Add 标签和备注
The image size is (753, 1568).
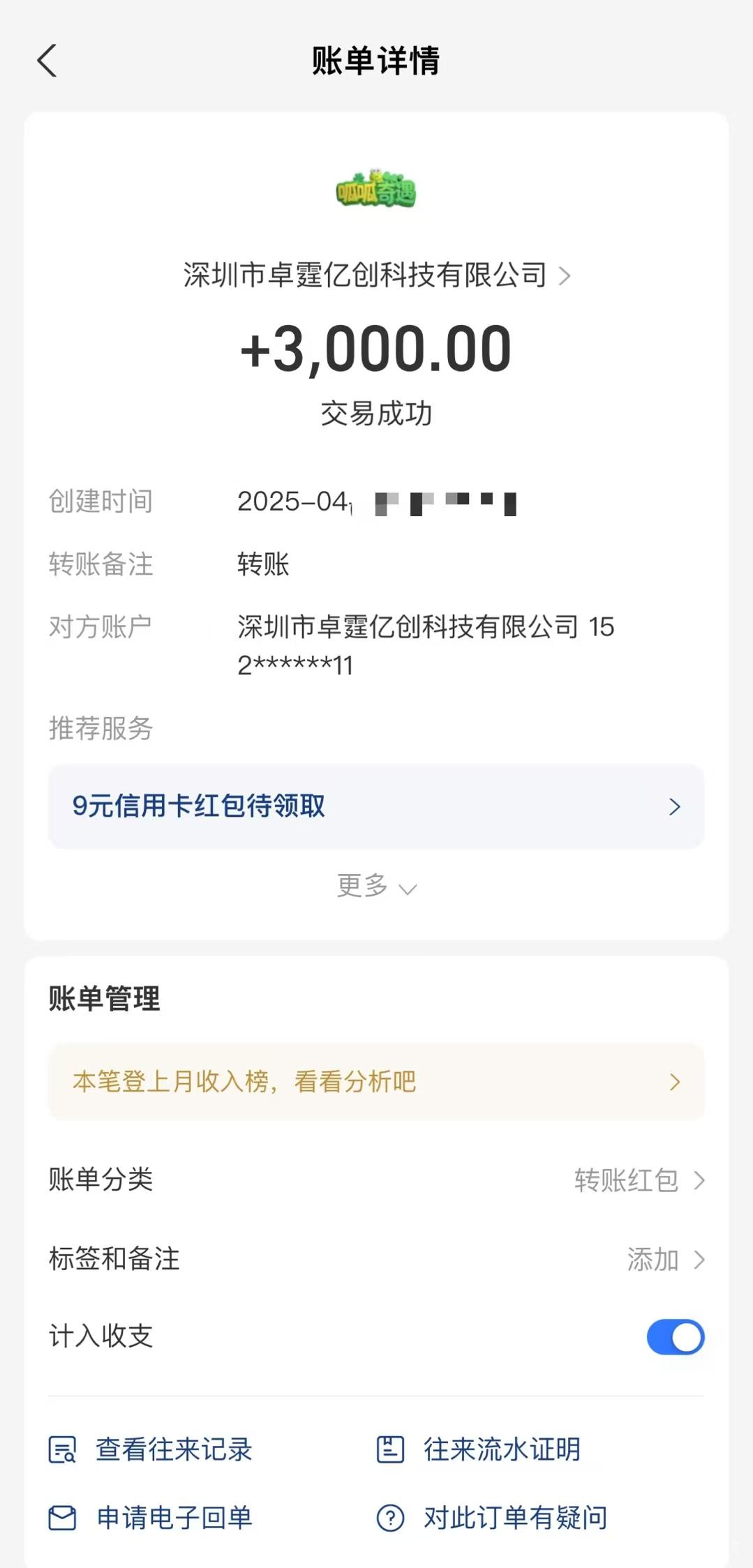tap(376, 1259)
